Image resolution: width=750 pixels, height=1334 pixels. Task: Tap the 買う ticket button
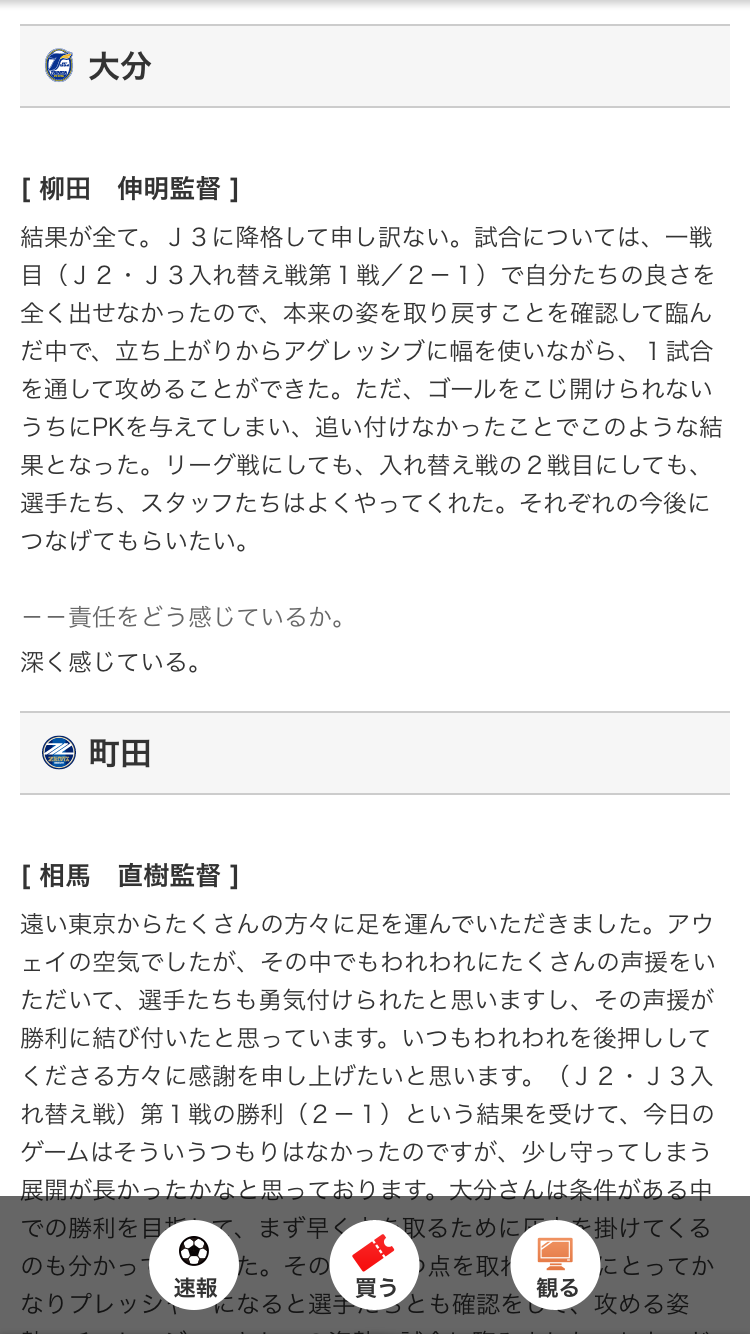[x=374, y=1265]
